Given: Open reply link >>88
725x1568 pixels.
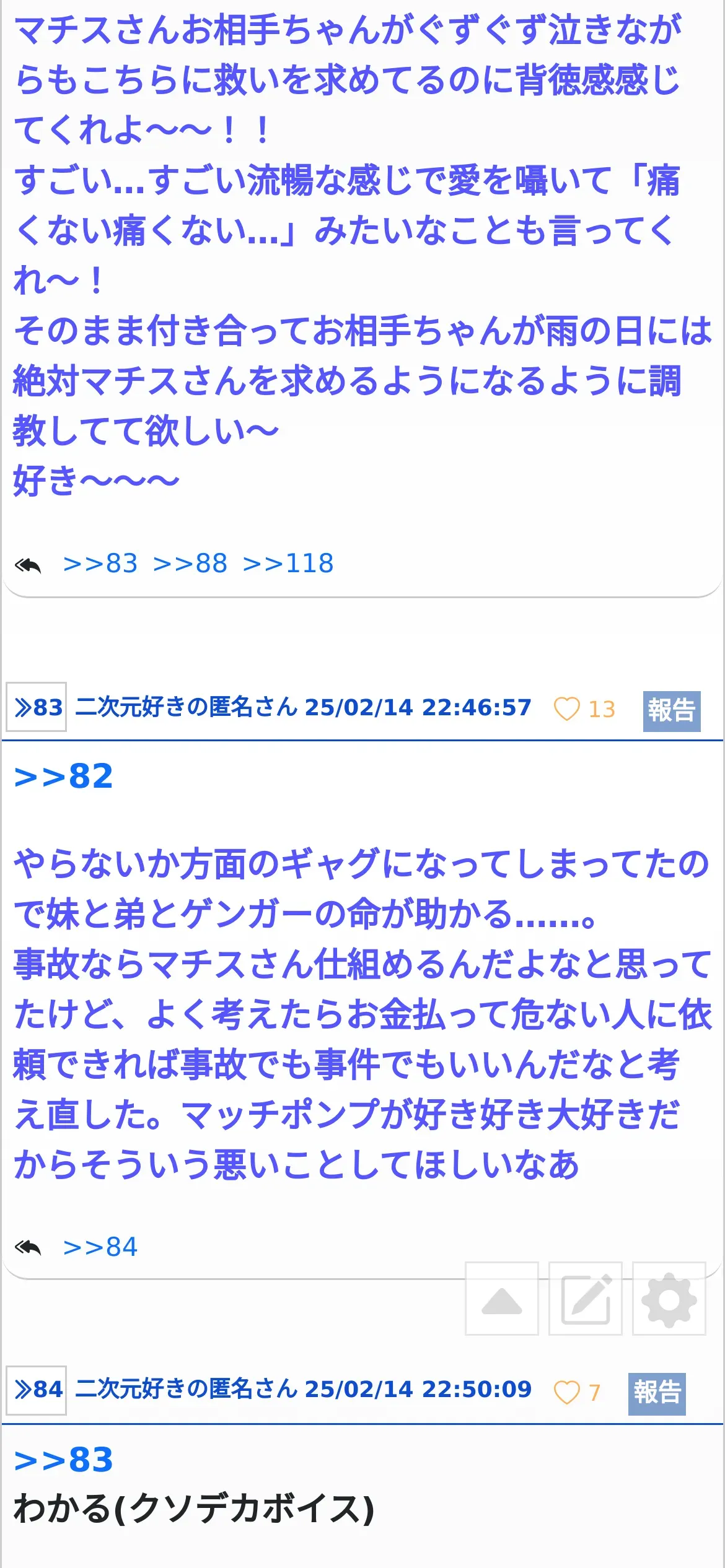Looking at the screenshot, I should click(x=190, y=564).
